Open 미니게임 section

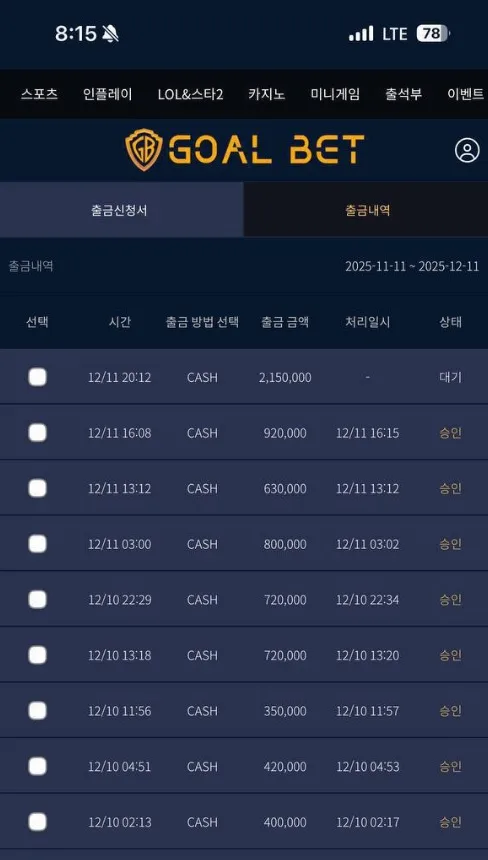335,94
